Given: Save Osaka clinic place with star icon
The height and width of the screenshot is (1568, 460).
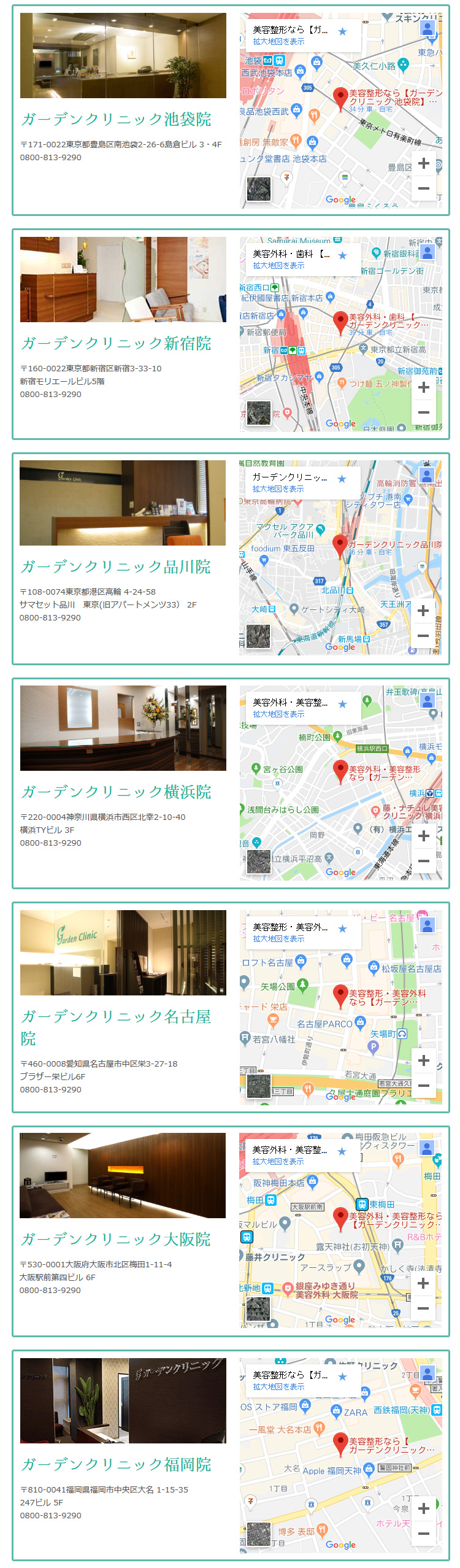Looking at the screenshot, I should click(342, 1152).
